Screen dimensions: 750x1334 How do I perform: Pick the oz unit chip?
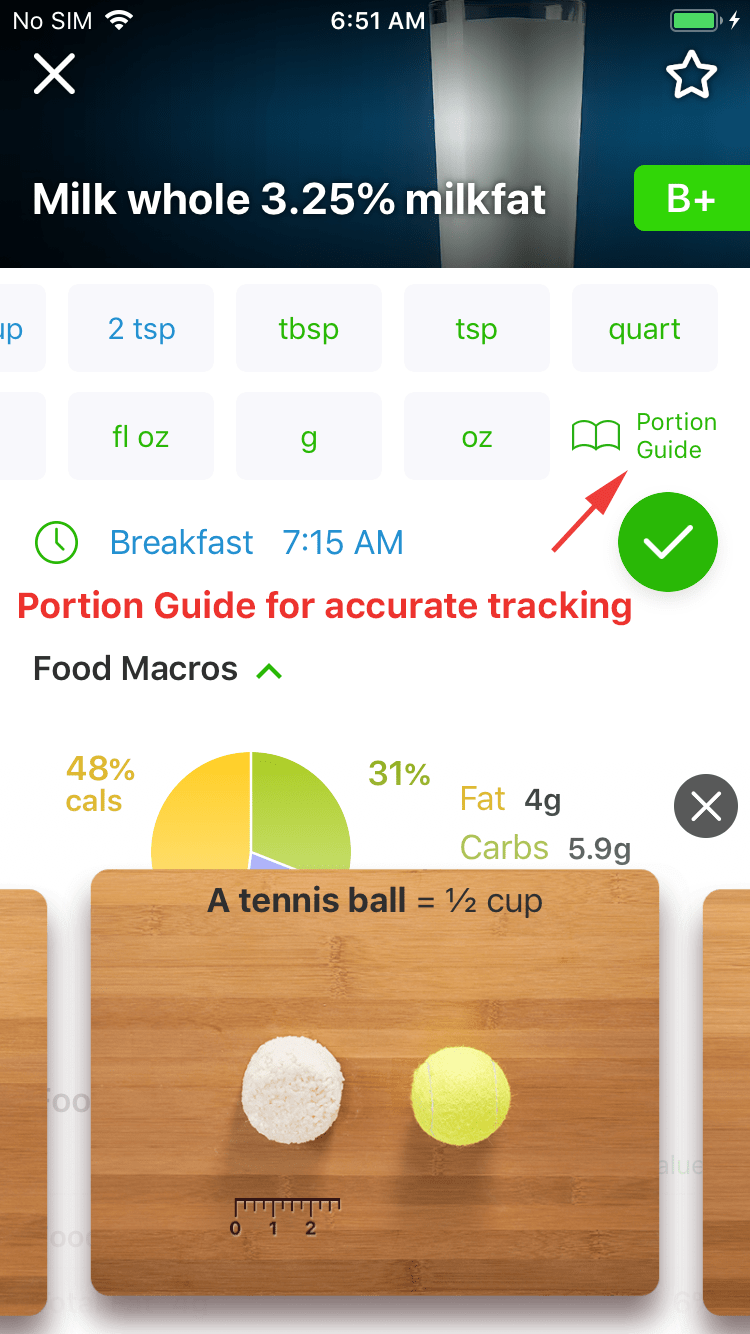pos(476,437)
